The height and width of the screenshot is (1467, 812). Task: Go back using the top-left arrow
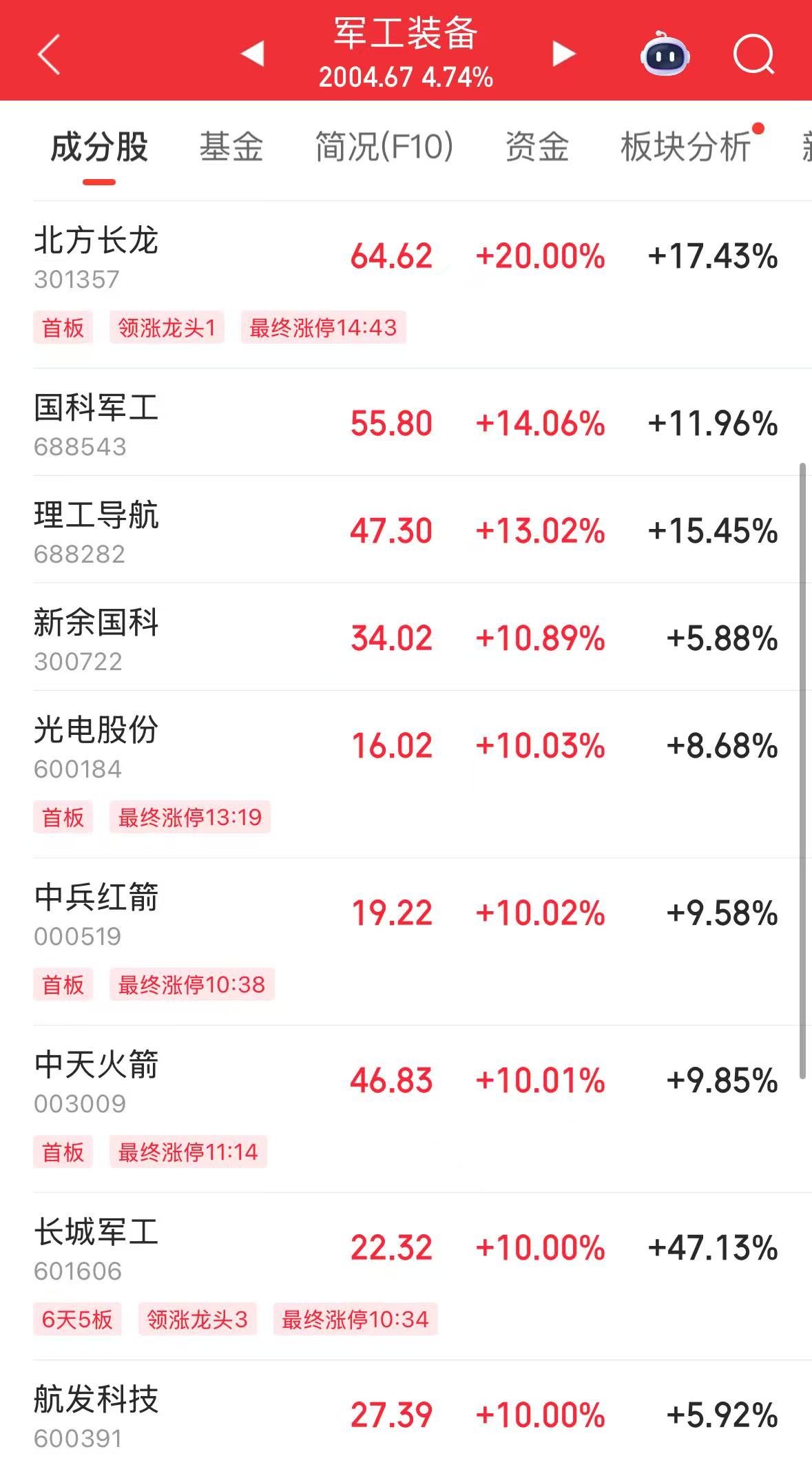50,54
